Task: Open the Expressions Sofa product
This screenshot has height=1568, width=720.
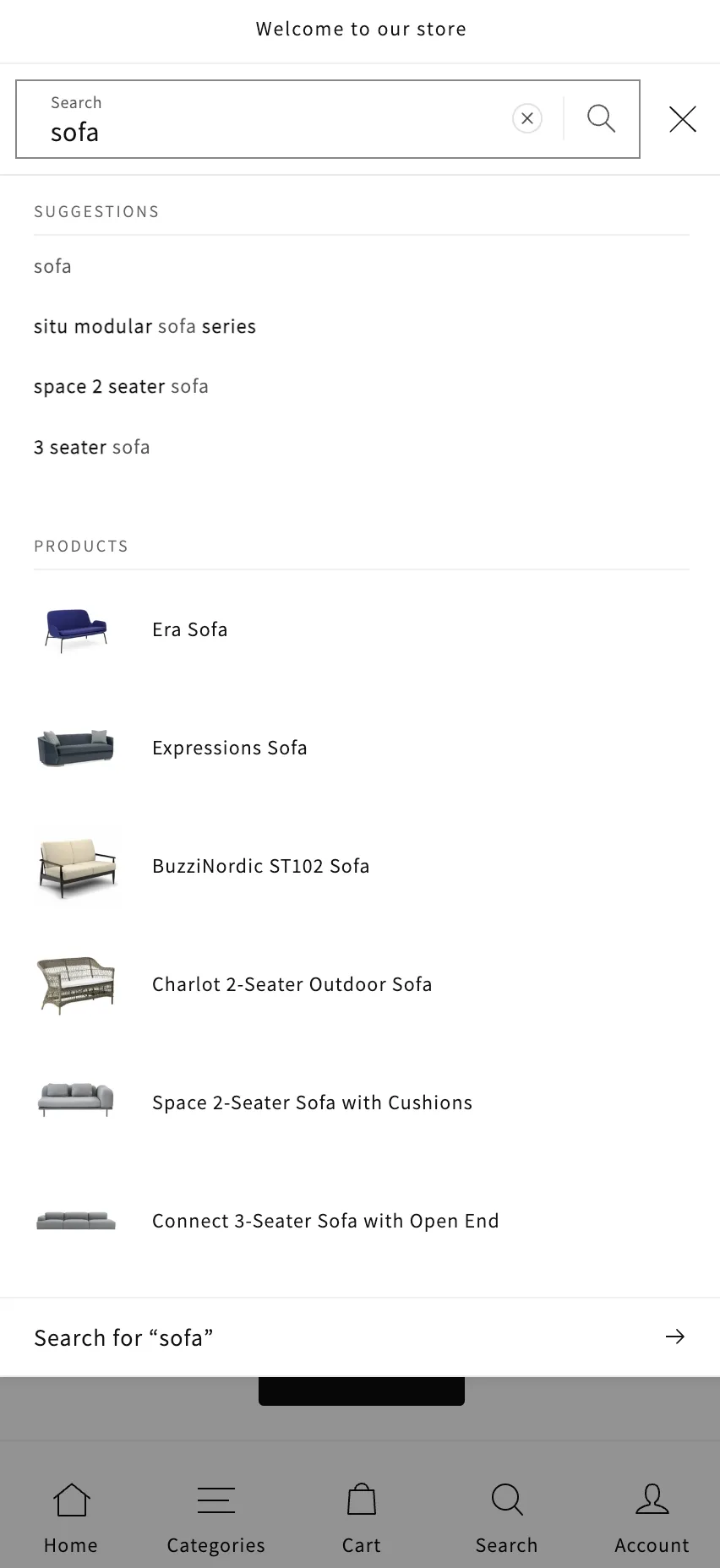Action: point(229,748)
